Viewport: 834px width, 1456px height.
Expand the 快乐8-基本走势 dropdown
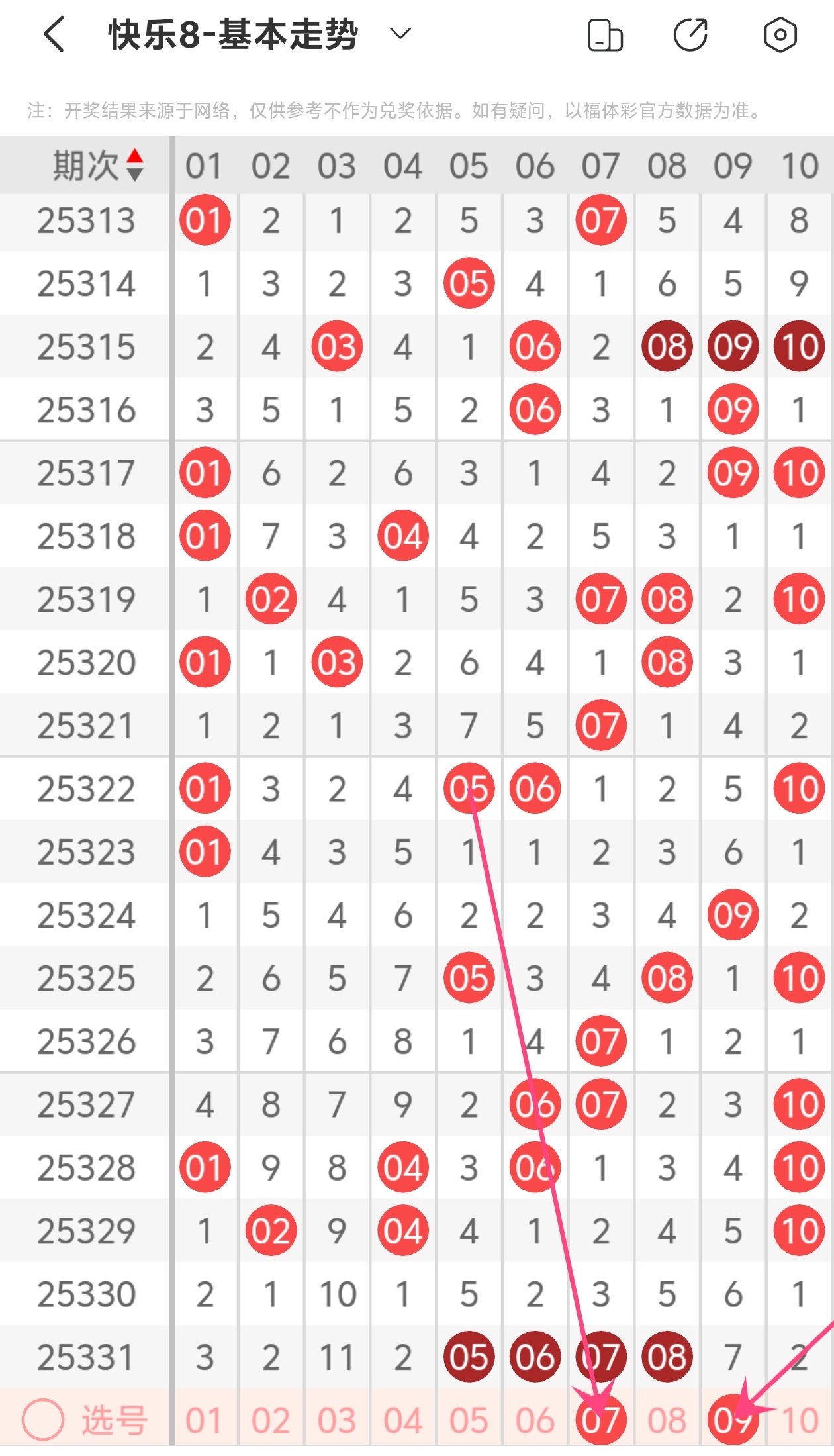pos(400,33)
